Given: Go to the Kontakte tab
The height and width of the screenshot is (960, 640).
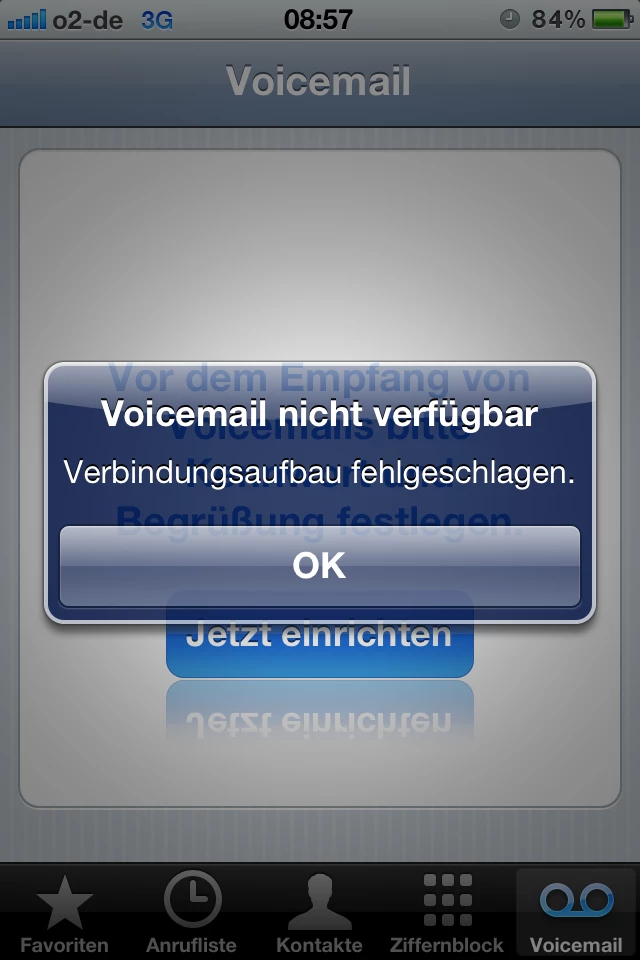Looking at the screenshot, I should click(320, 912).
